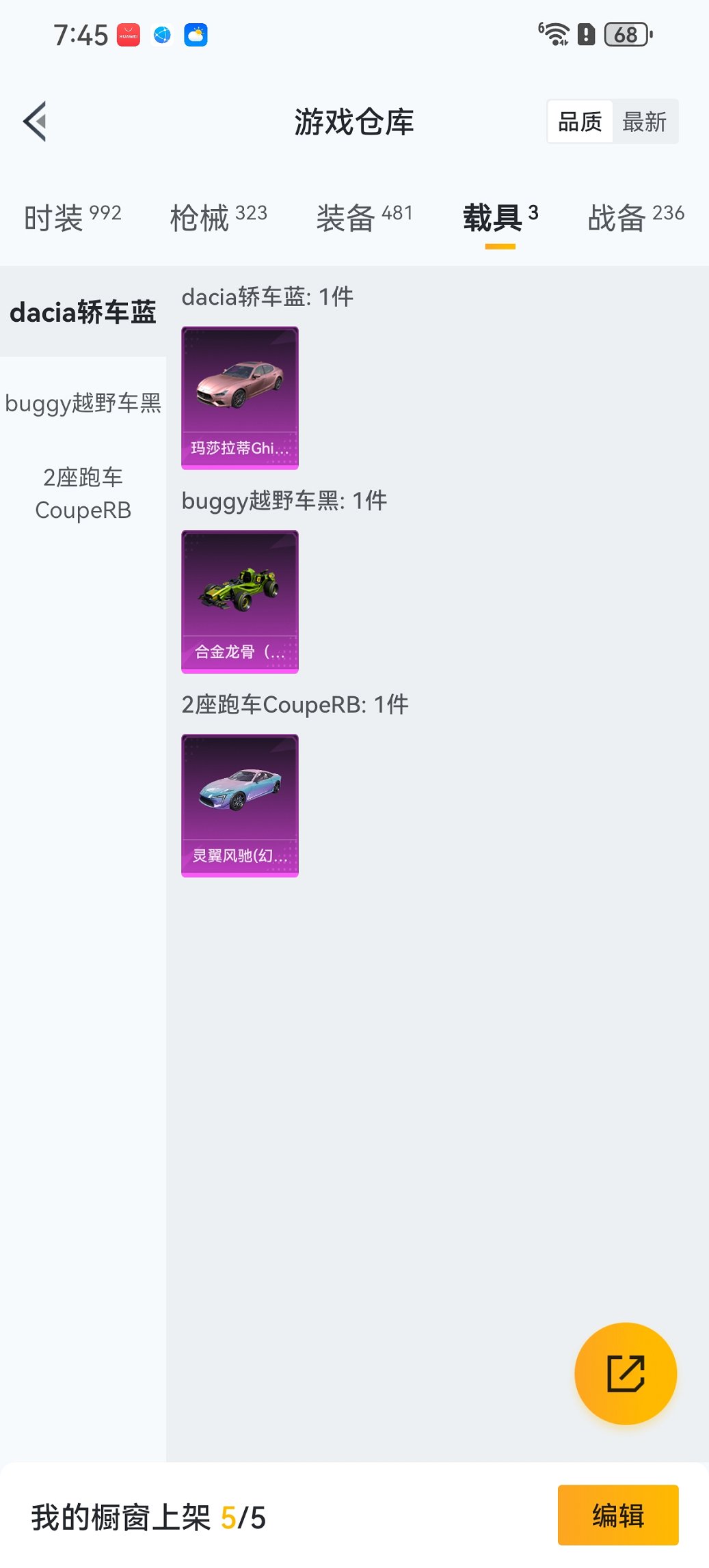Screen dimensions: 709x1568
Task: Tap the 编辑 button at bottom right
Action: point(617,1516)
